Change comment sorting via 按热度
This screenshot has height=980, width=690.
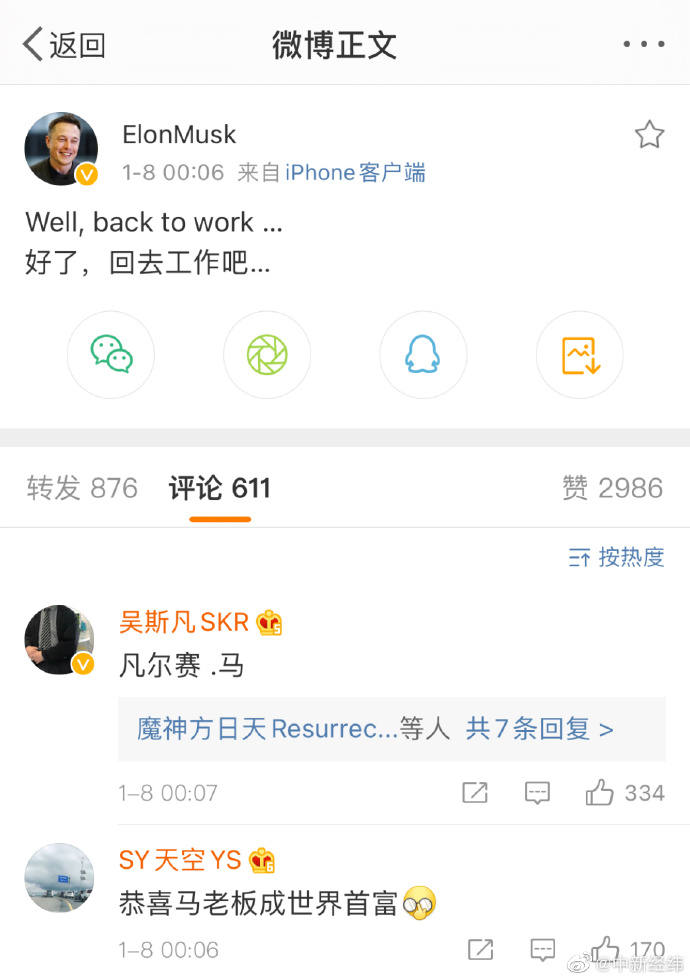[616, 557]
